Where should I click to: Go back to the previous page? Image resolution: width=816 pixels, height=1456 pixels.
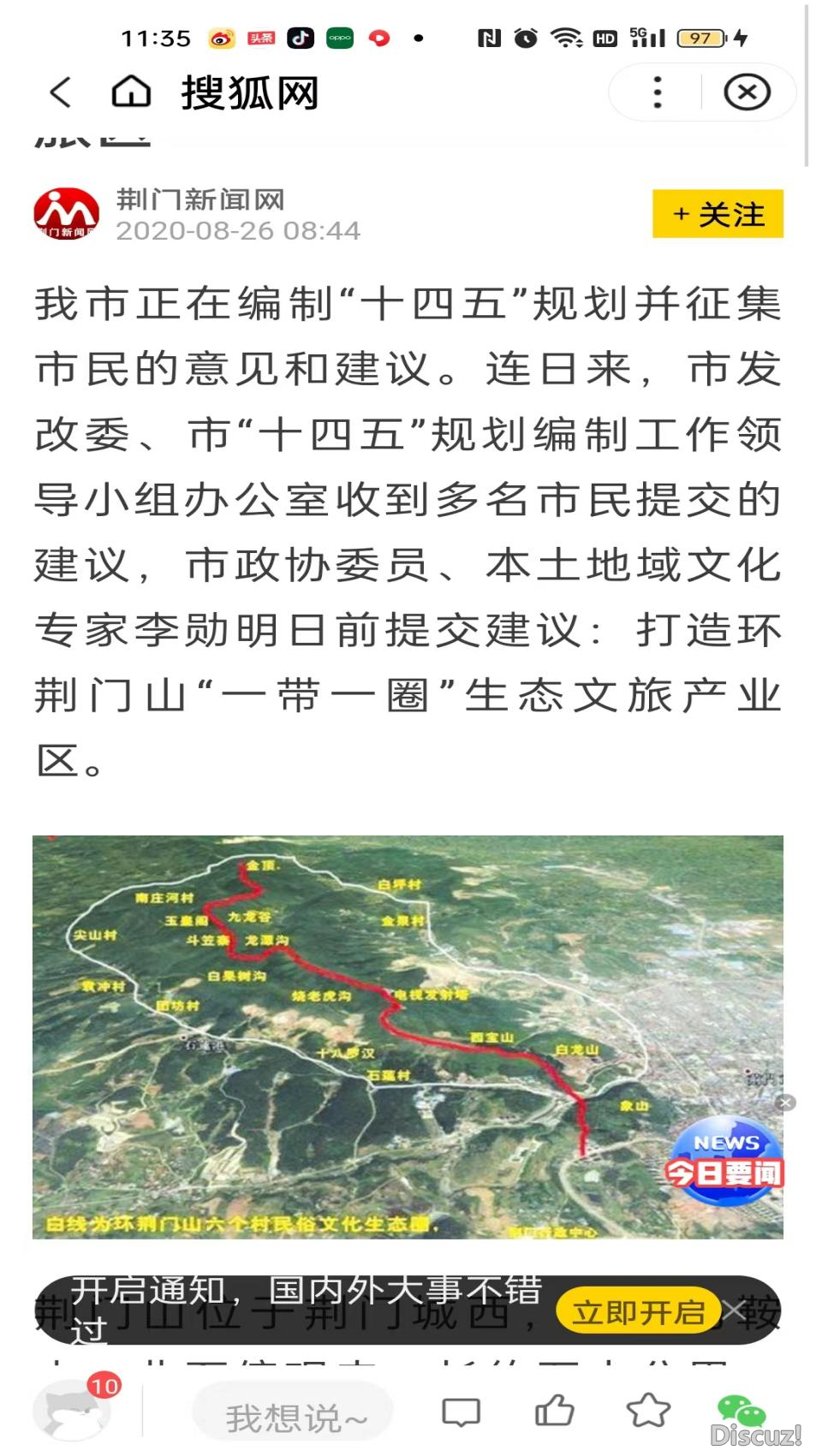tap(61, 92)
